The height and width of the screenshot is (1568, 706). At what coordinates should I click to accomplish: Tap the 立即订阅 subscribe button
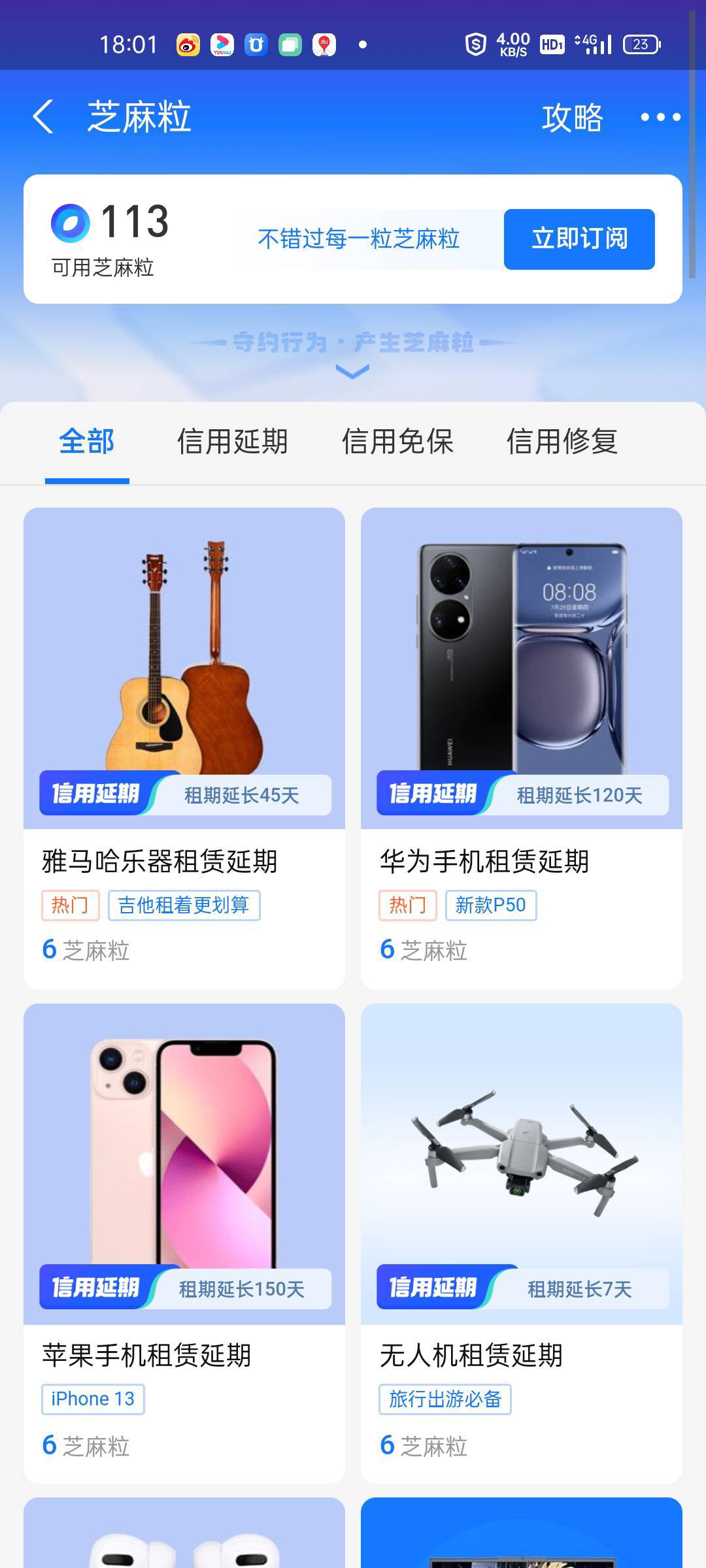[579, 239]
